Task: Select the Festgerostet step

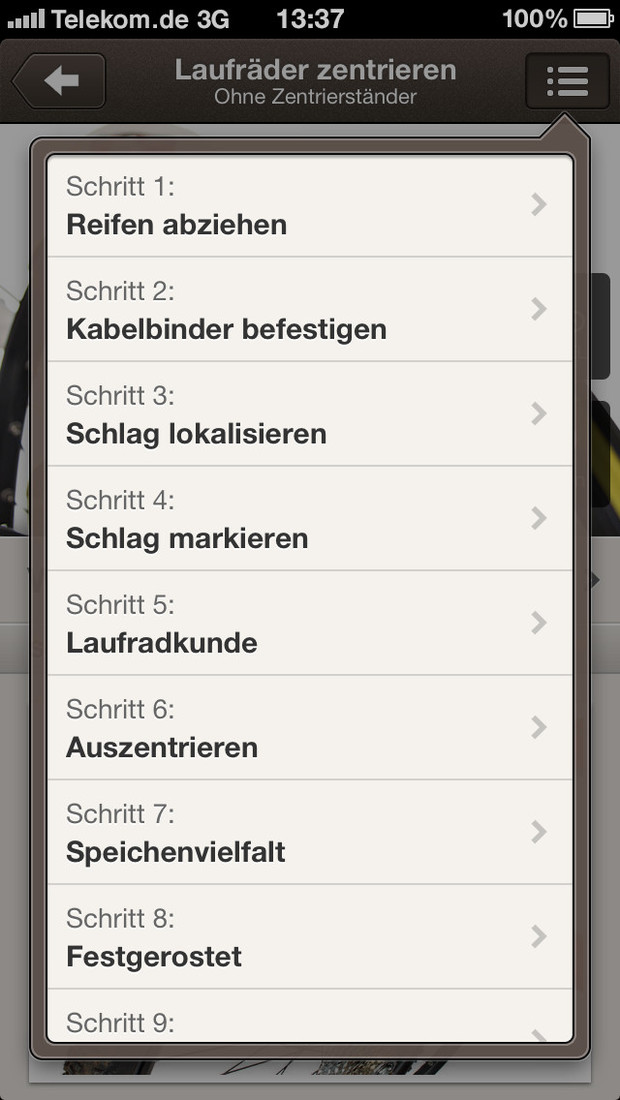Action: (x=310, y=937)
